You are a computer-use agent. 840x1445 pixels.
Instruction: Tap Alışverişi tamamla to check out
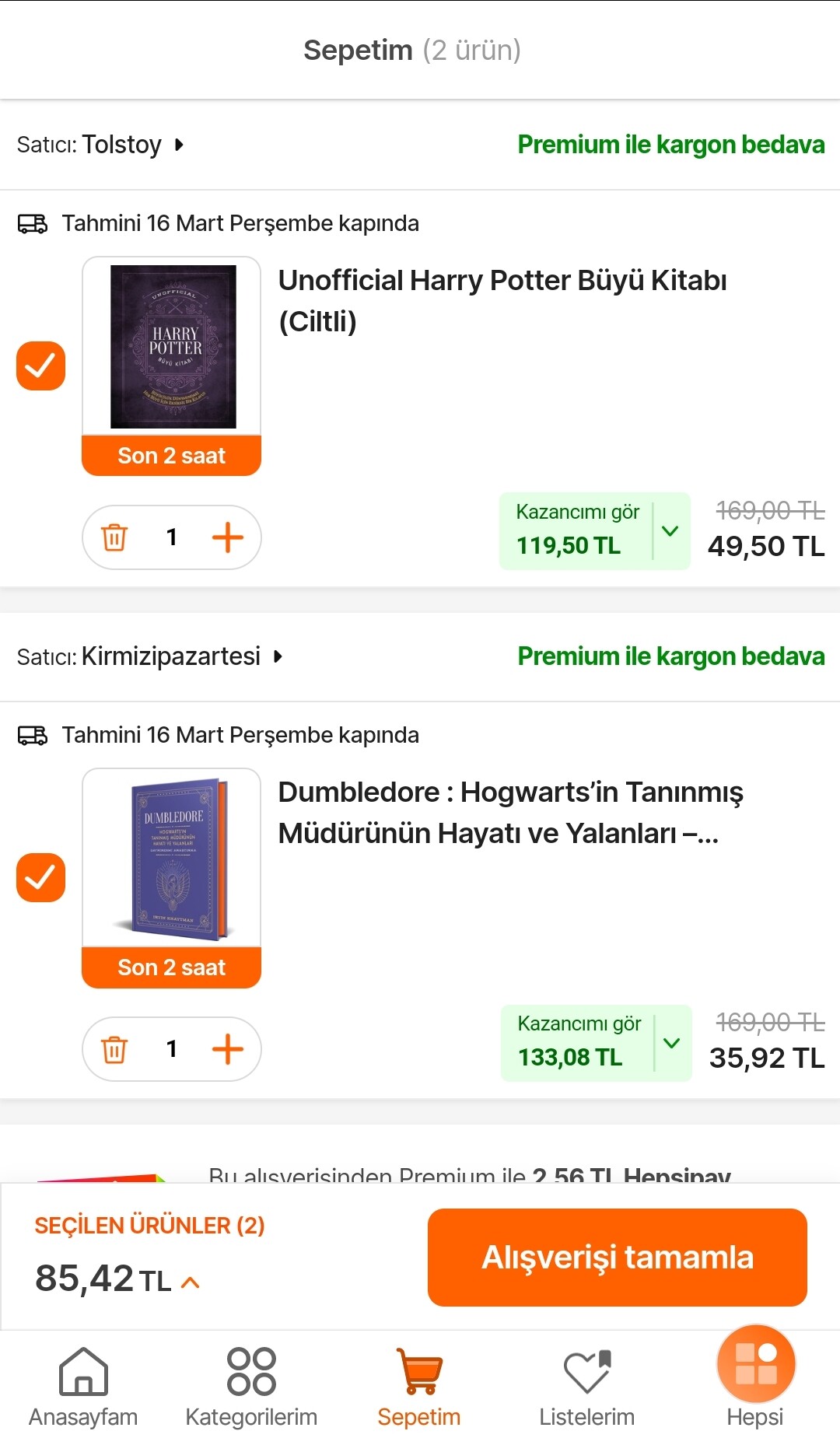click(617, 1257)
